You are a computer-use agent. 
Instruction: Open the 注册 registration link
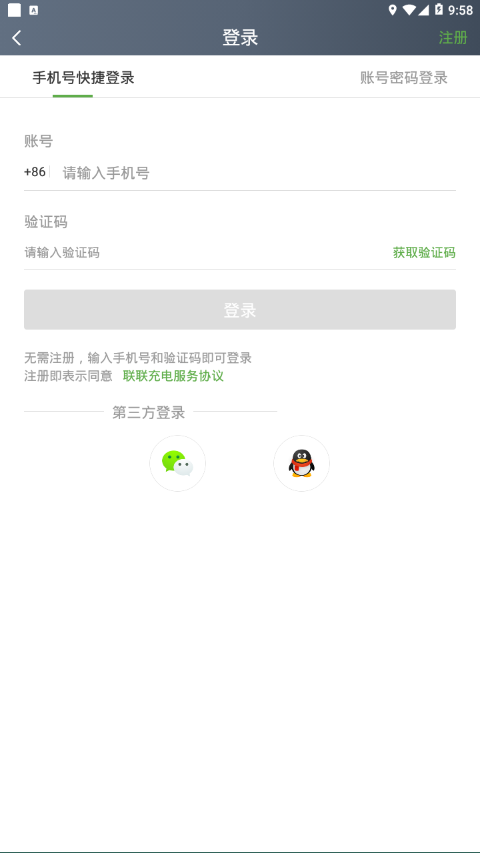click(453, 38)
